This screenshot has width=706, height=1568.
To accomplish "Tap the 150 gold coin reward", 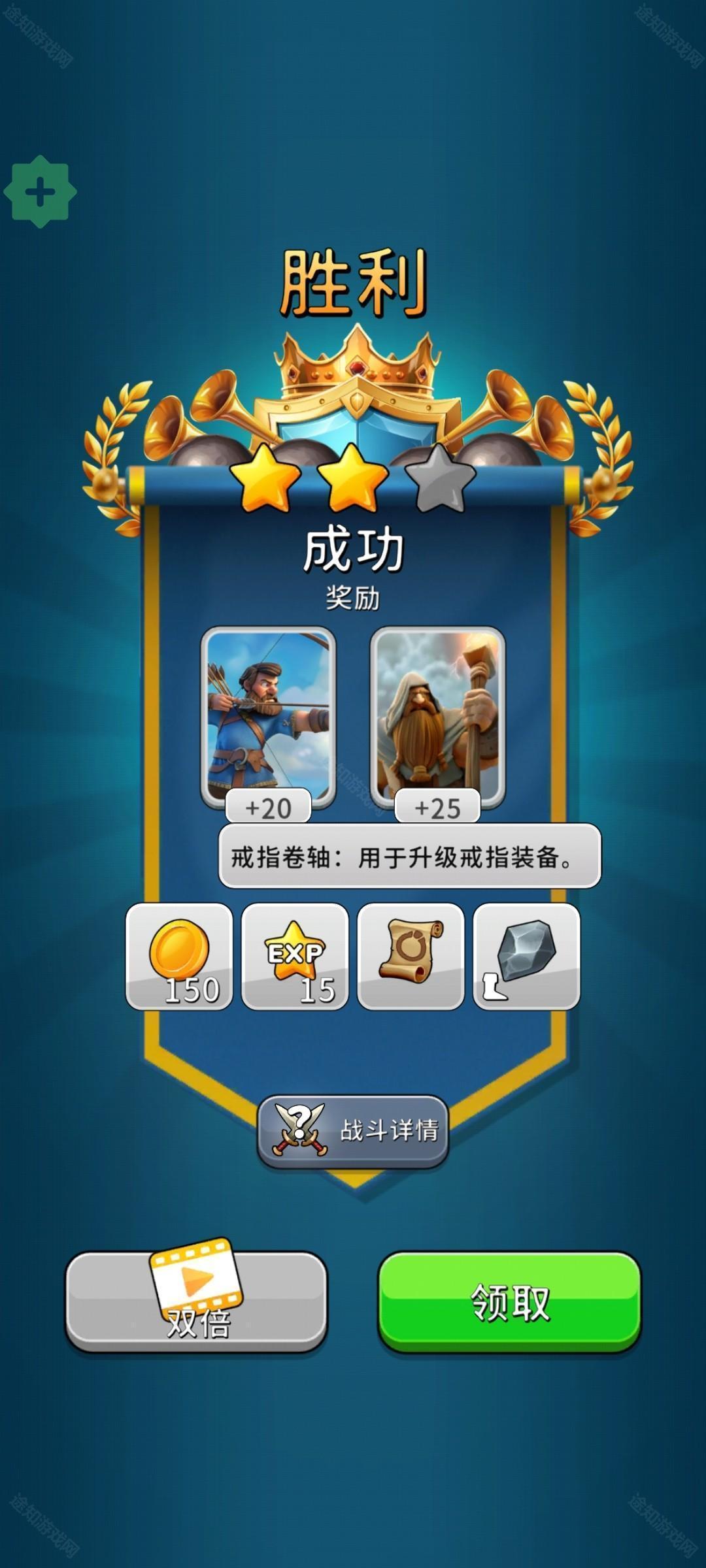I will coord(179,956).
